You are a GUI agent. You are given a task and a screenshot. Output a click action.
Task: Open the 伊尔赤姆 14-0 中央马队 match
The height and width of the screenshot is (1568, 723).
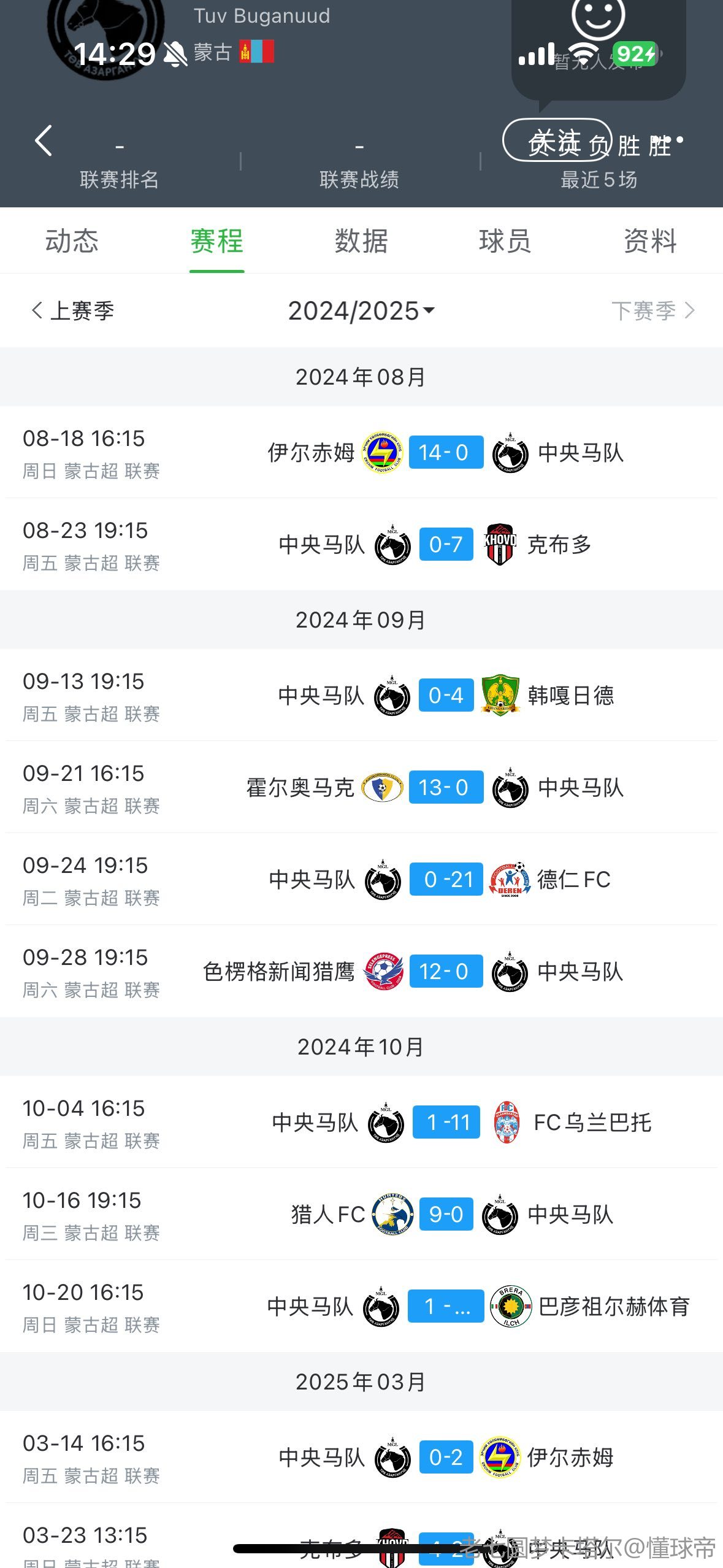point(361,453)
